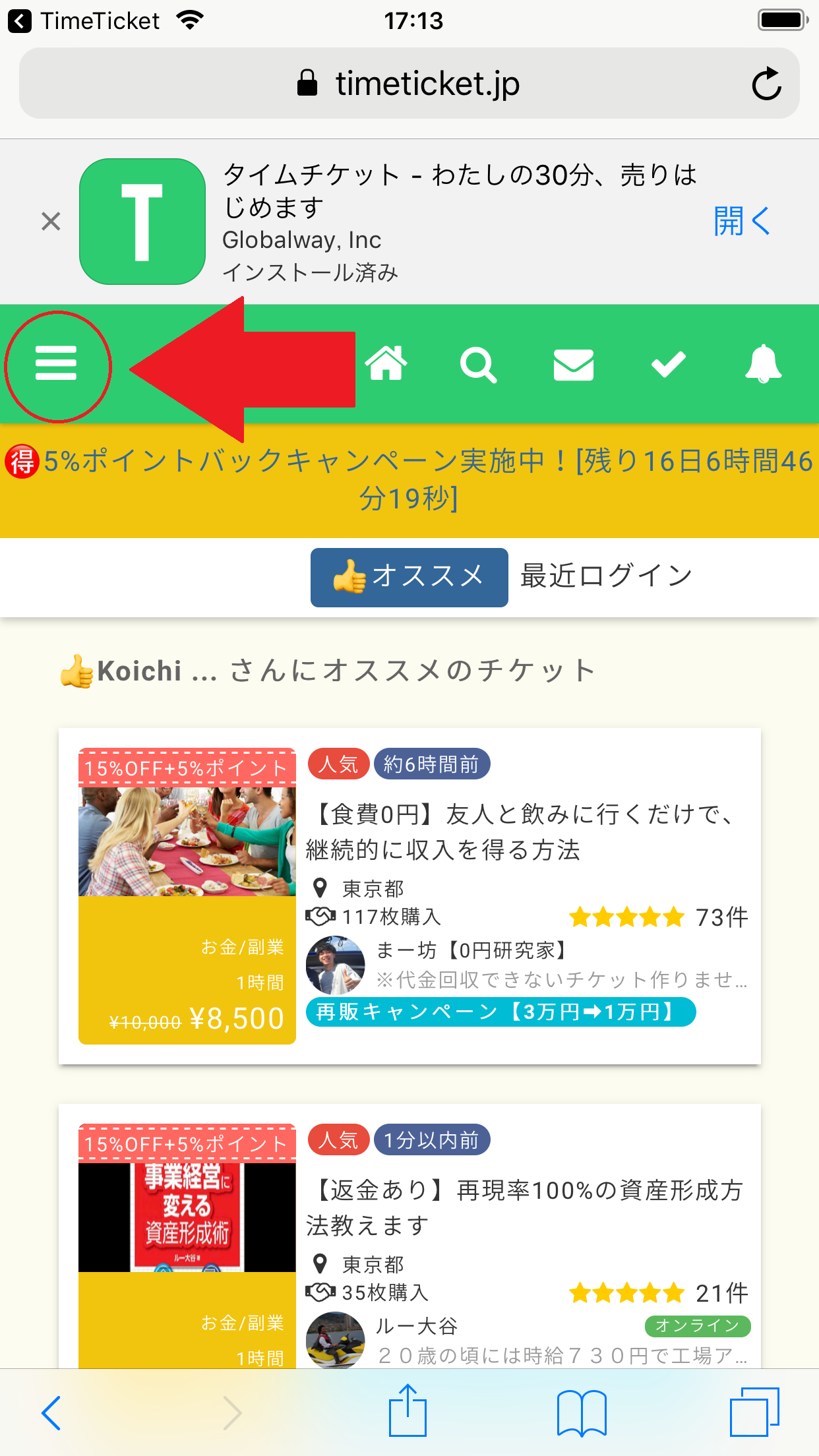Tap 開く to open the app
The width and height of the screenshot is (819, 1456).
(741, 221)
